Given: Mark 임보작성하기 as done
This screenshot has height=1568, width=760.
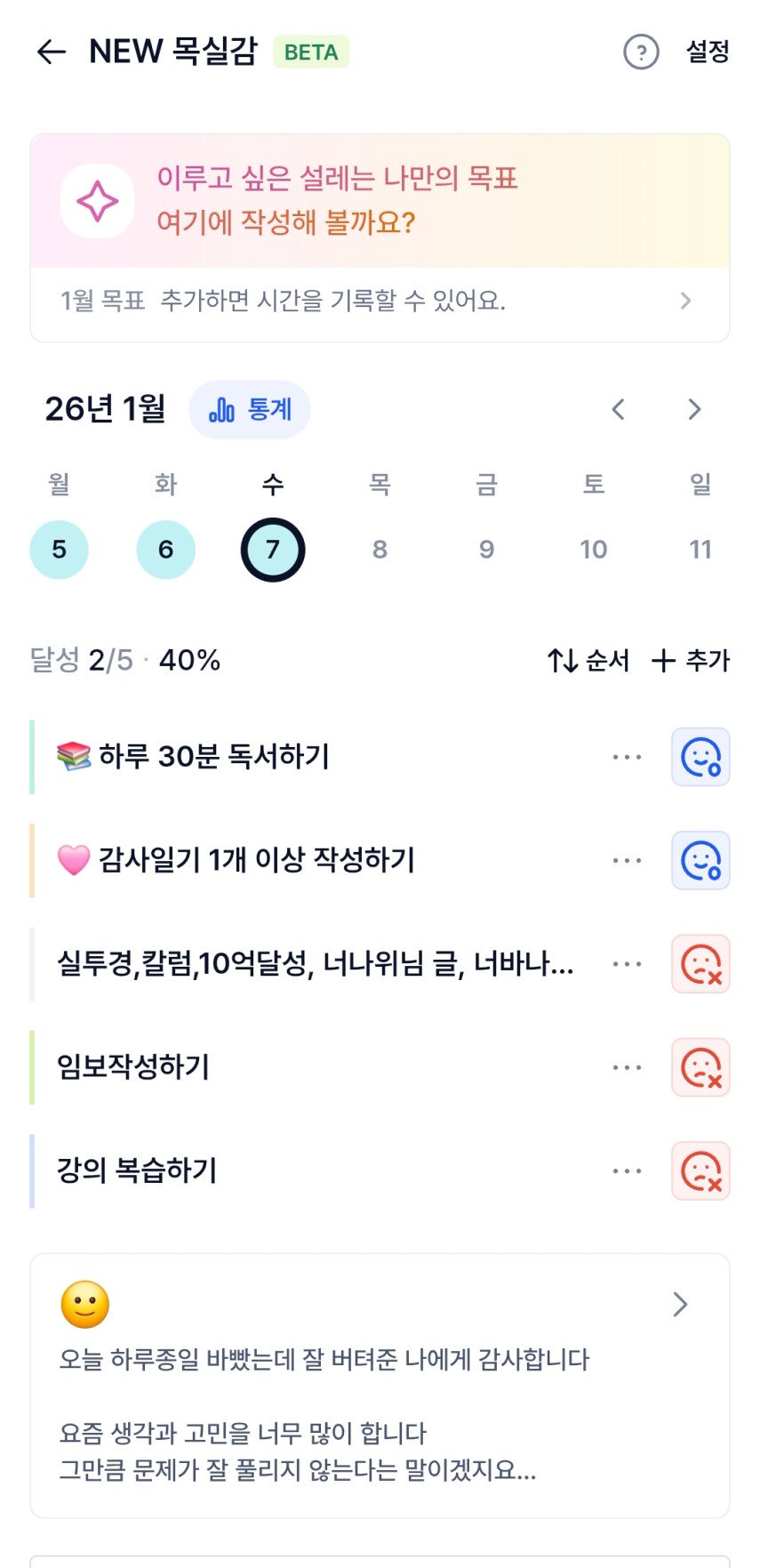Looking at the screenshot, I should [700, 1067].
